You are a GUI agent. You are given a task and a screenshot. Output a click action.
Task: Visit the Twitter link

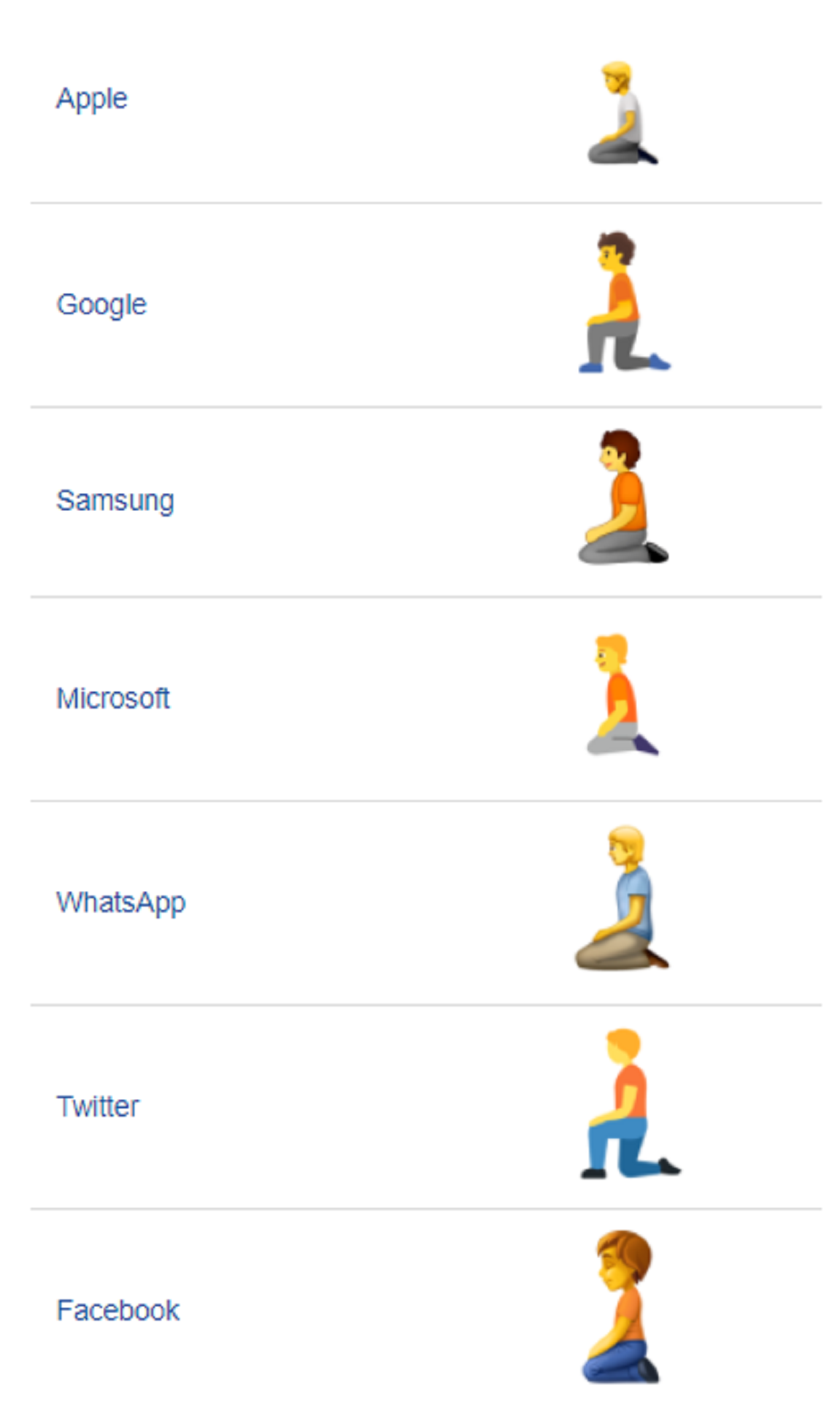[x=98, y=1106]
